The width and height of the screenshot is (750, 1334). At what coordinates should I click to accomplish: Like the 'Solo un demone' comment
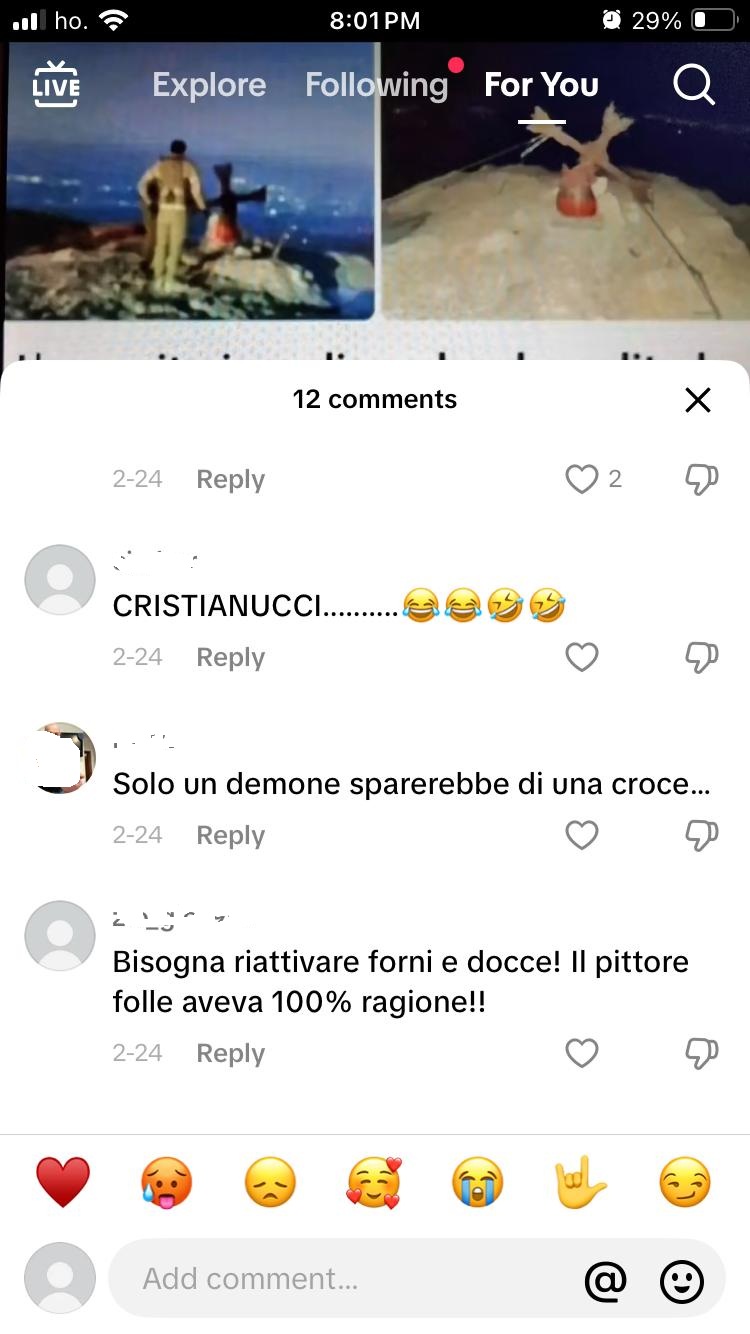[582, 835]
